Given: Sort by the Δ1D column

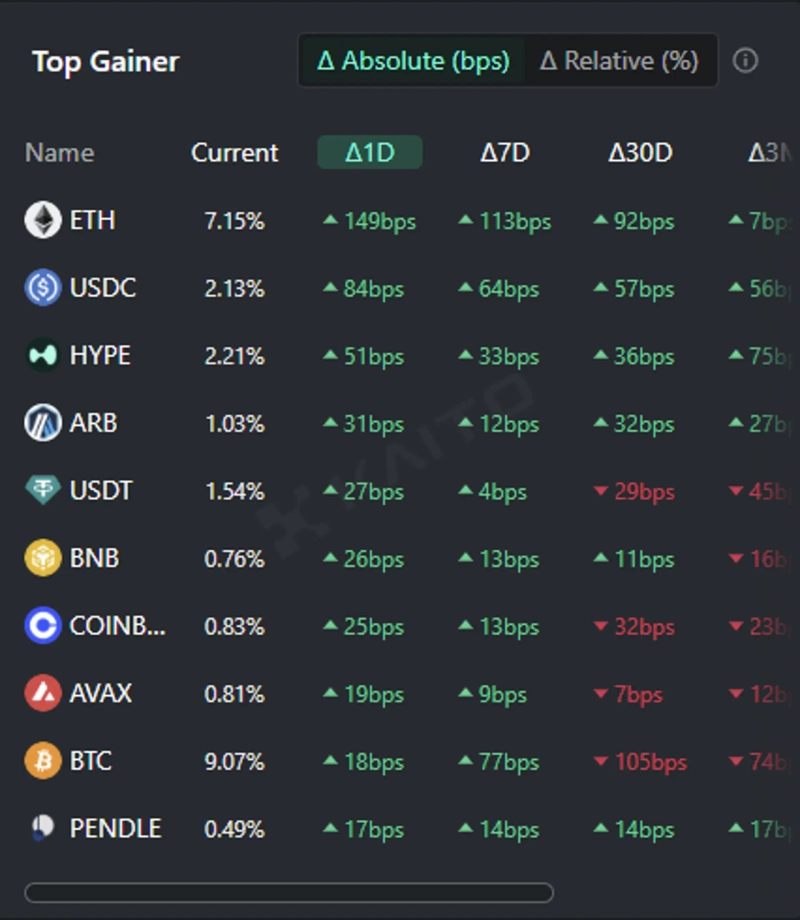Looking at the screenshot, I should click(370, 153).
